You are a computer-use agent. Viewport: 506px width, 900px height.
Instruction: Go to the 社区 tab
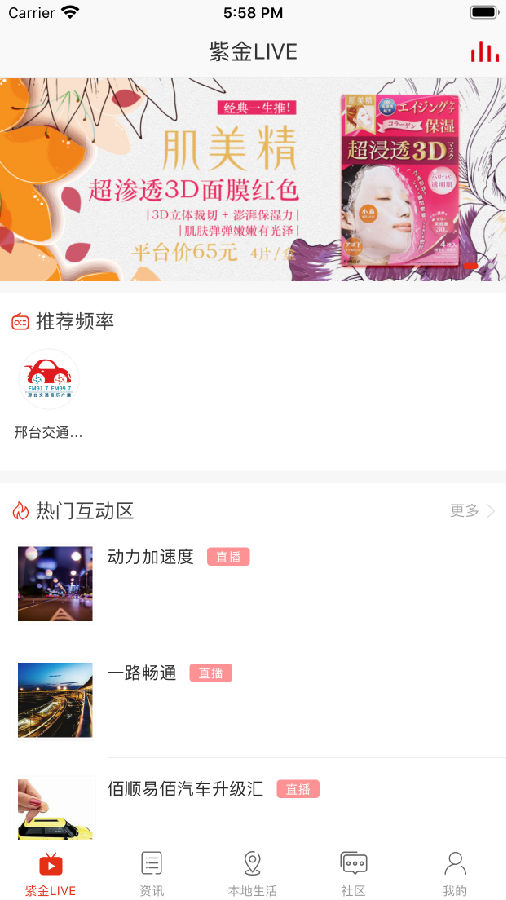point(353,874)
